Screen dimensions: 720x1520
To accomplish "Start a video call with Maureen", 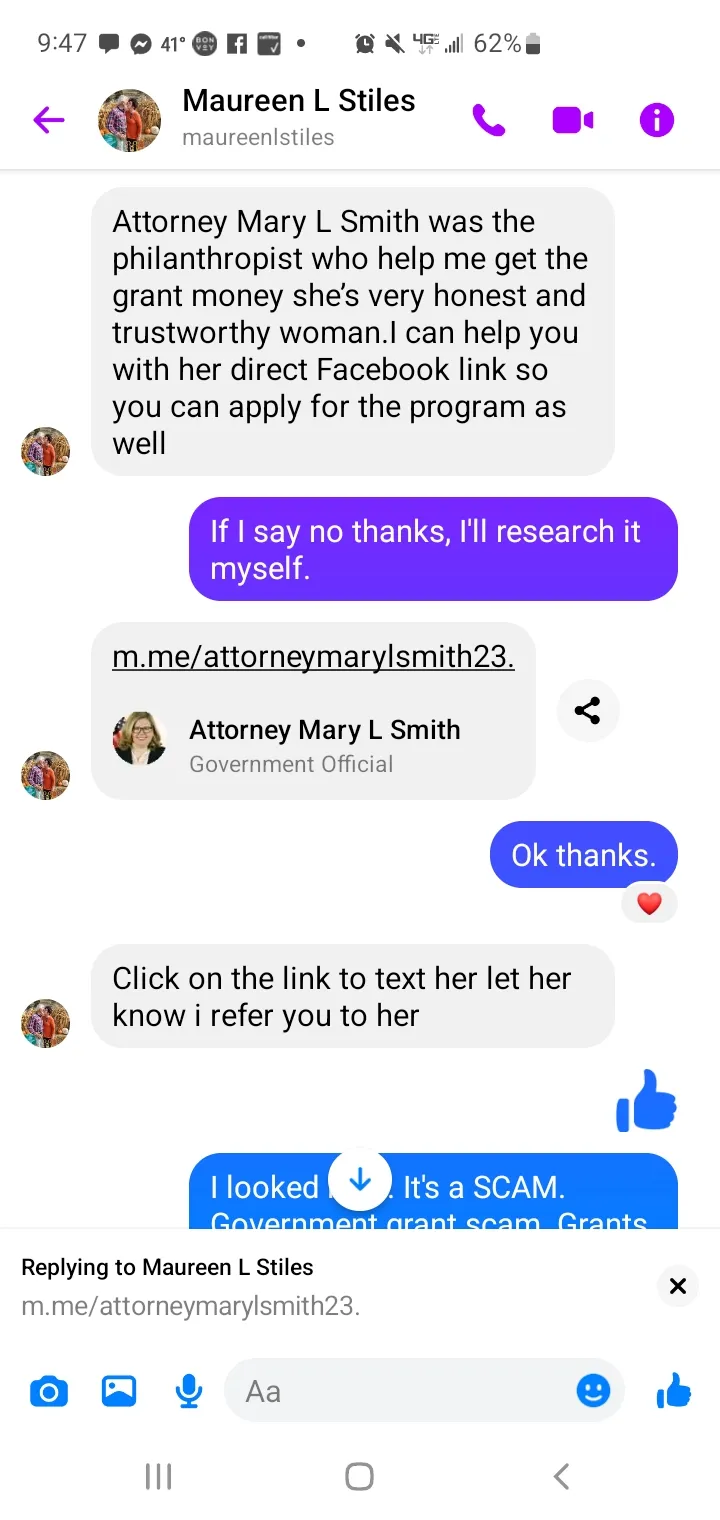I will (572, 121).
